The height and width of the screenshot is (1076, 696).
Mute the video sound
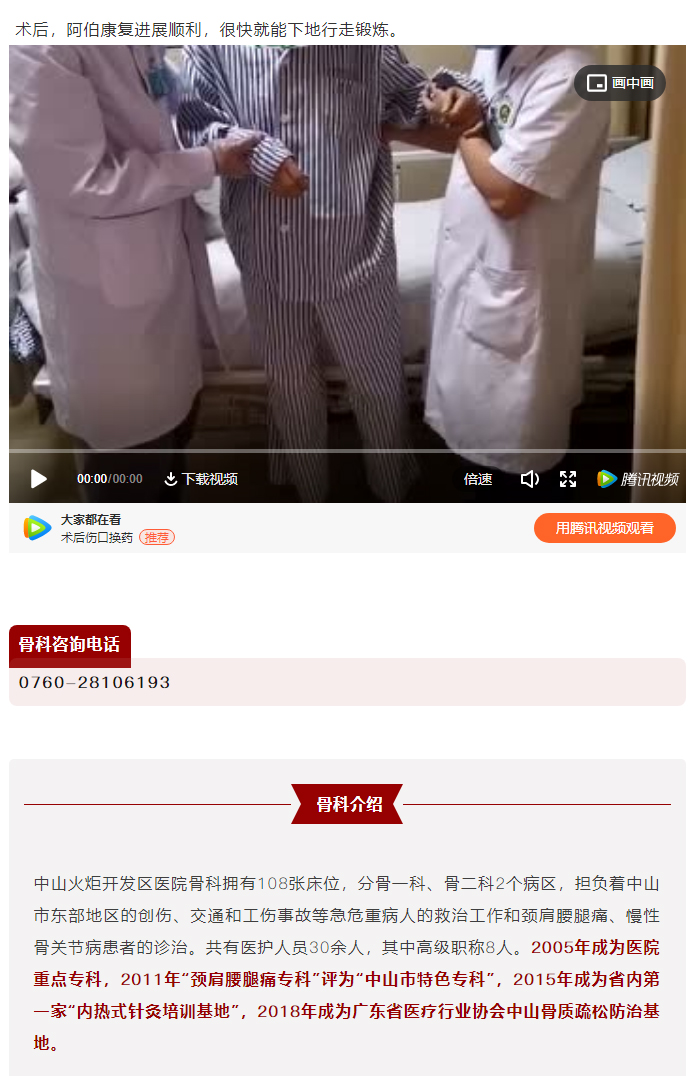pos(530,479)
